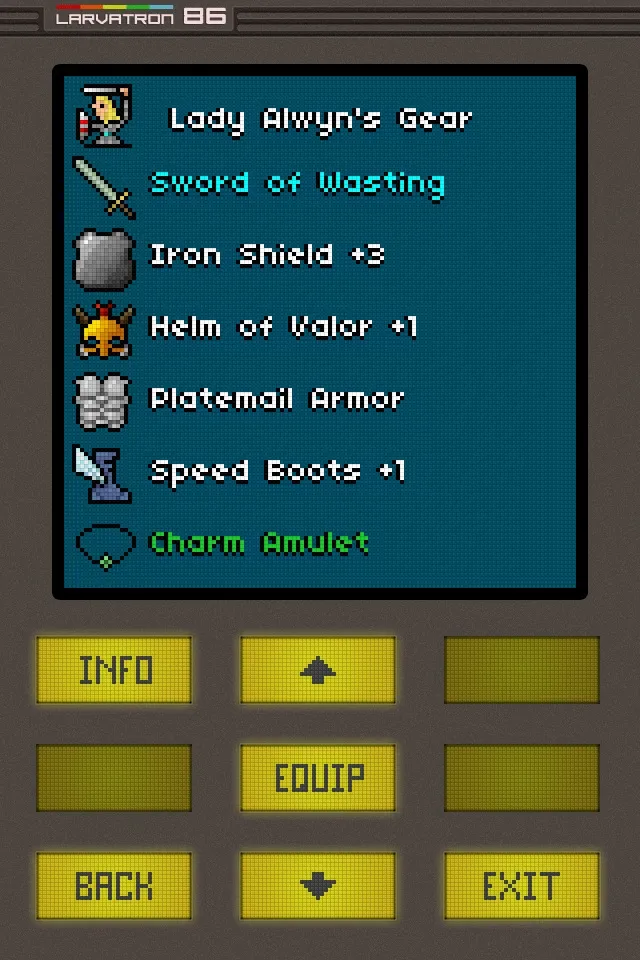Viewport: 640px width, 960px height.
Task: Go back with the BACK button
Action: click(114, 885)
